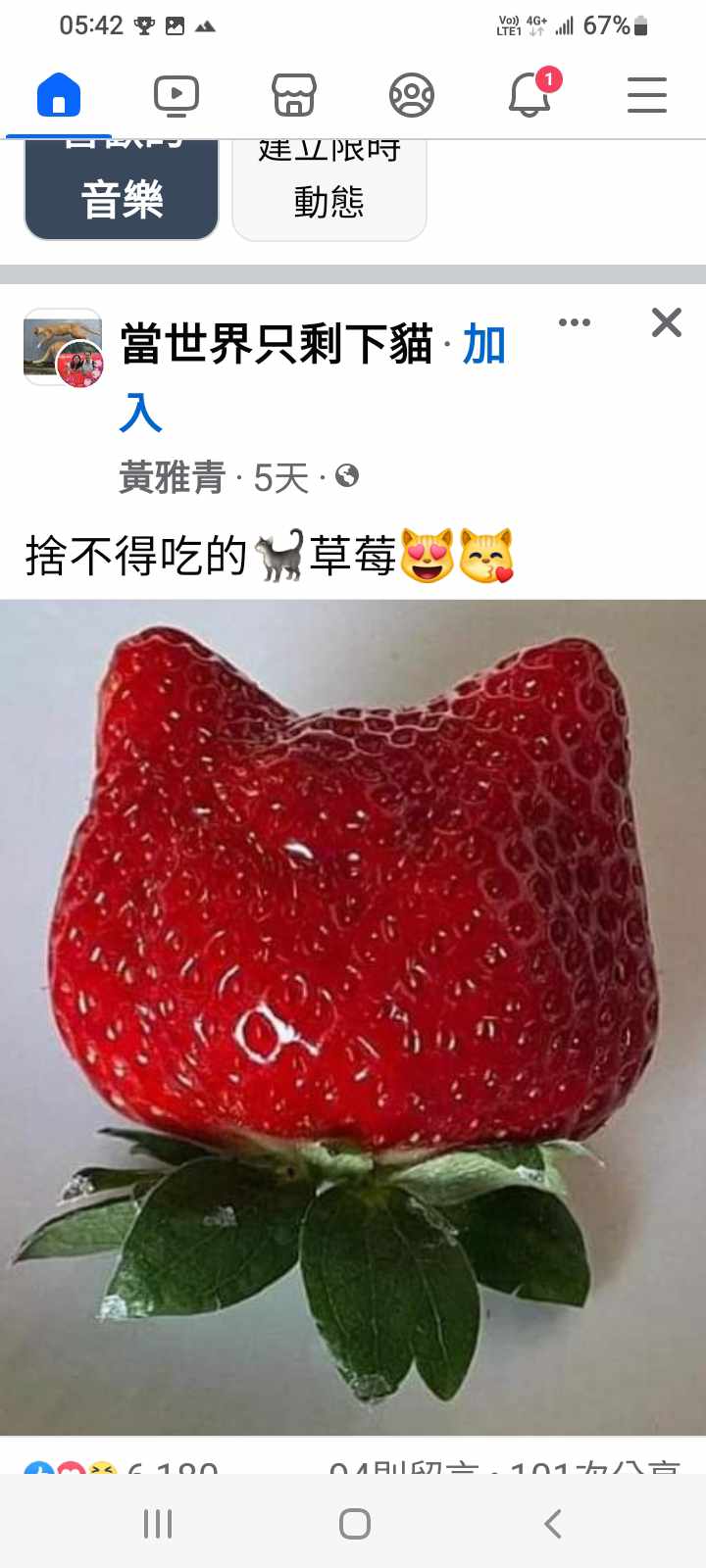Open the Marketplace tab

[x=294, y=96]
